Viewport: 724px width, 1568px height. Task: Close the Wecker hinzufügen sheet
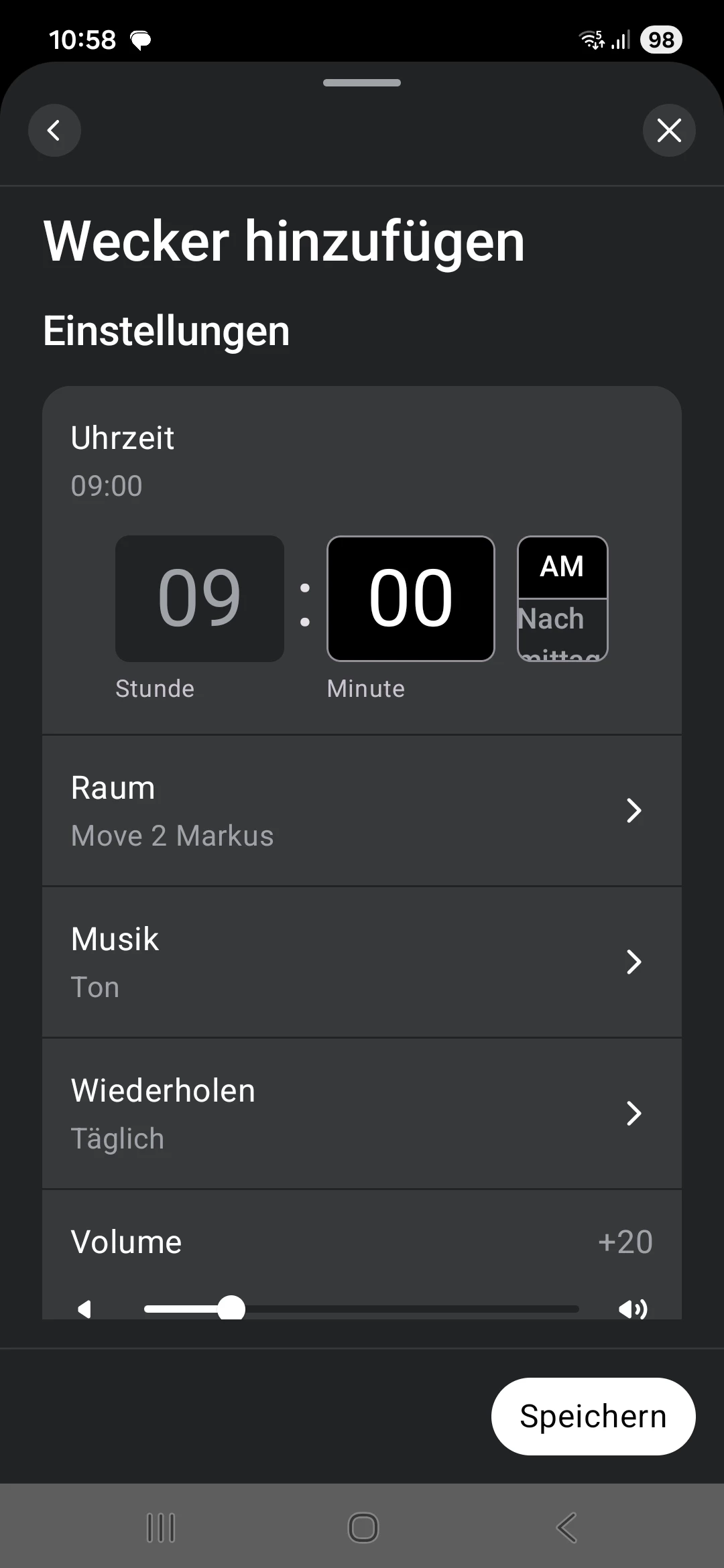(x=669, y=130)
